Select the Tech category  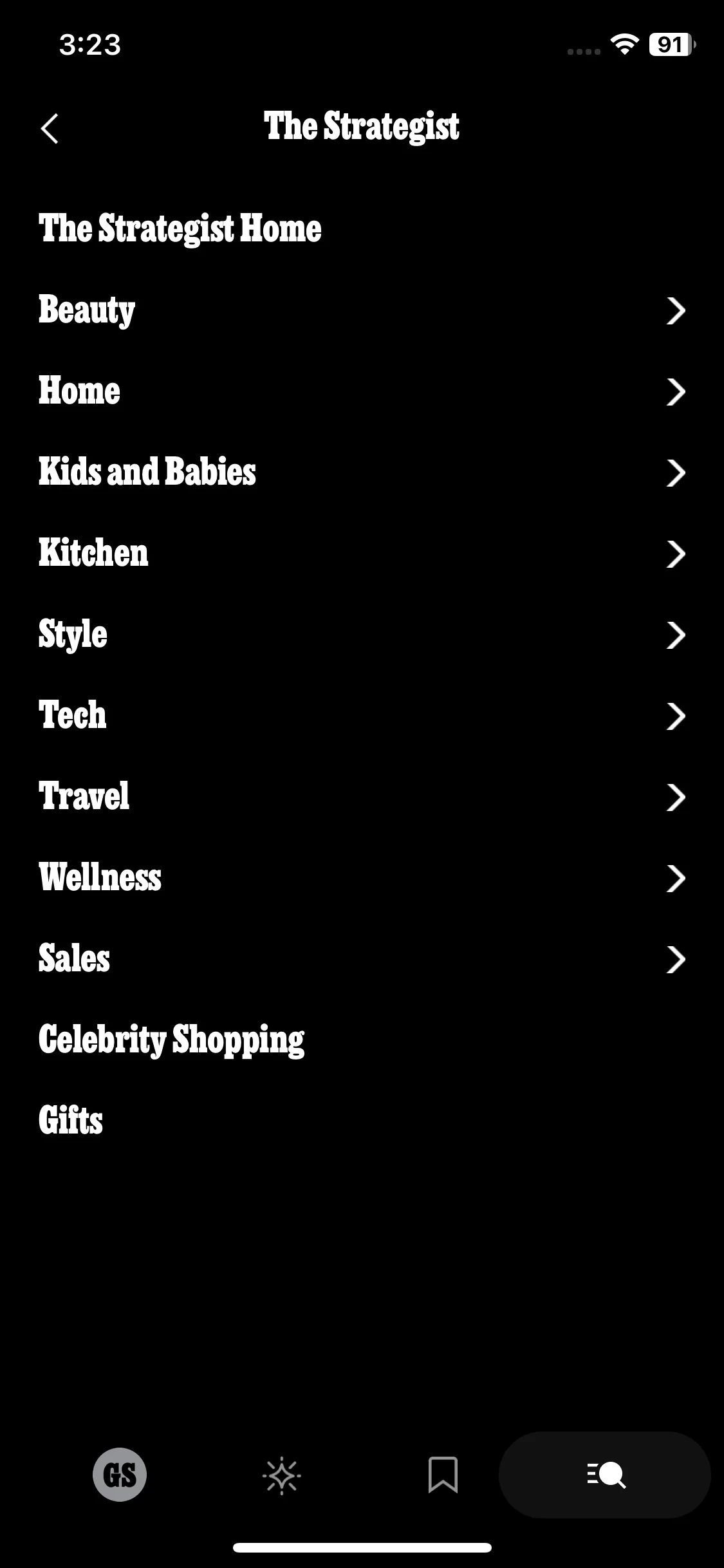[360, 716]
